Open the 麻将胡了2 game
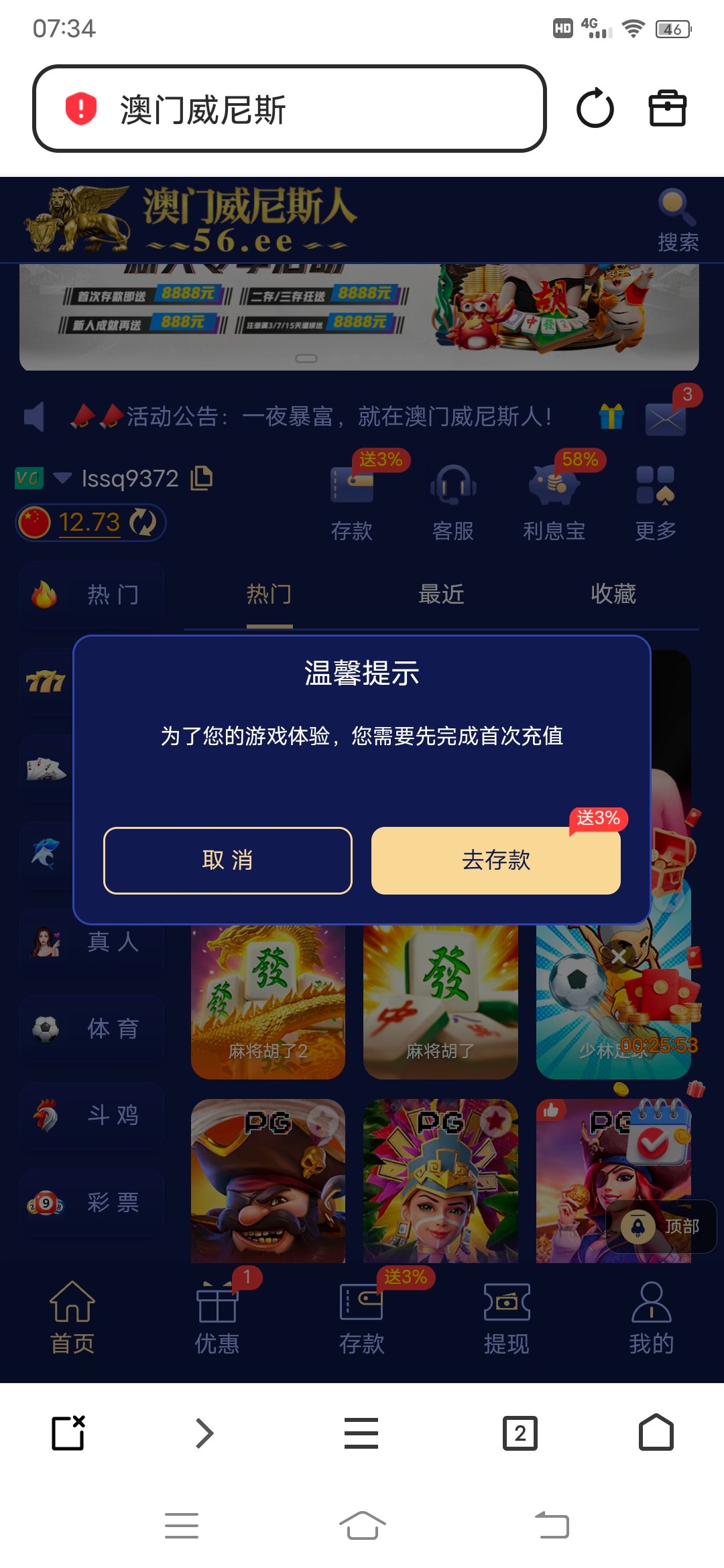The image size is (724, 1568). tap(268, 1002)
